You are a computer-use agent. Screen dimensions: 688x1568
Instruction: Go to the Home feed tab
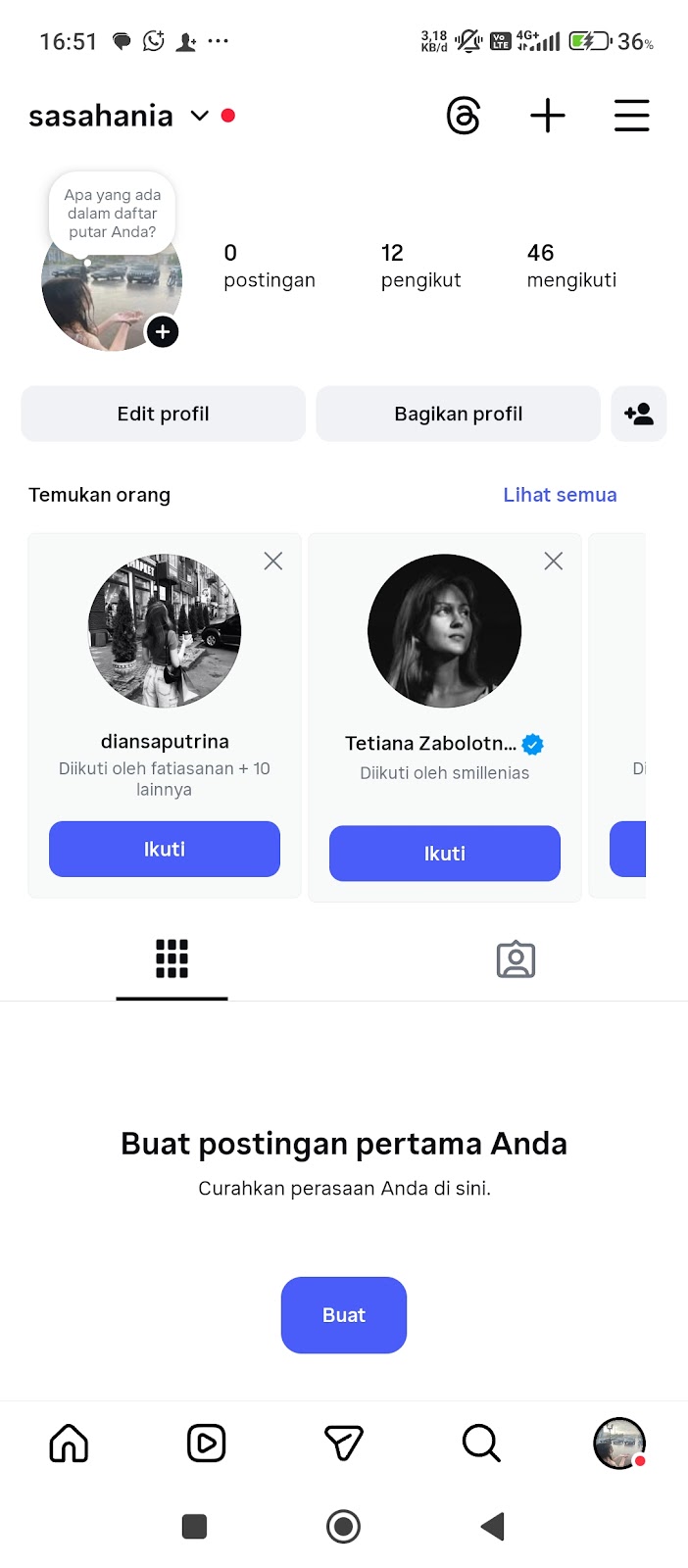pyautogui.click(x=69, y=1444)
